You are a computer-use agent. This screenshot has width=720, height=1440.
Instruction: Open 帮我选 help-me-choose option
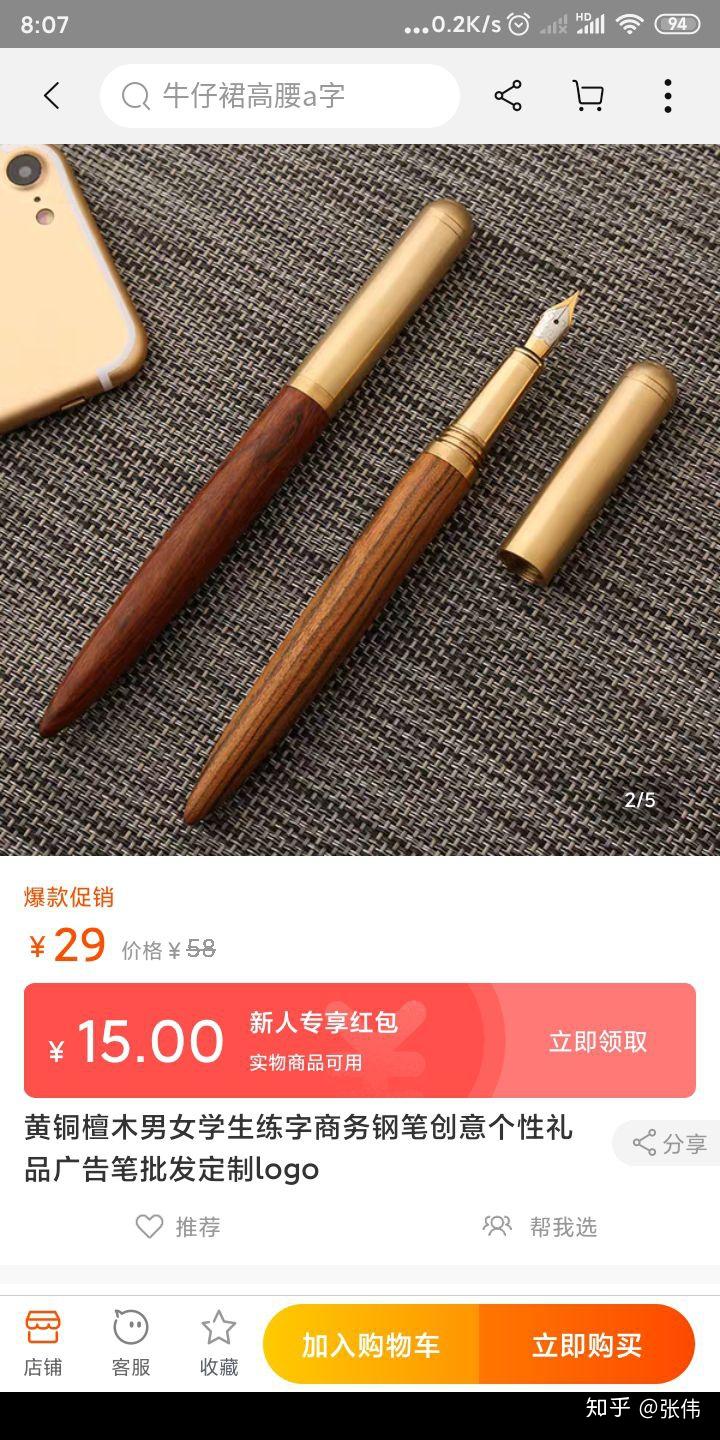click(x=540, y=1227)
